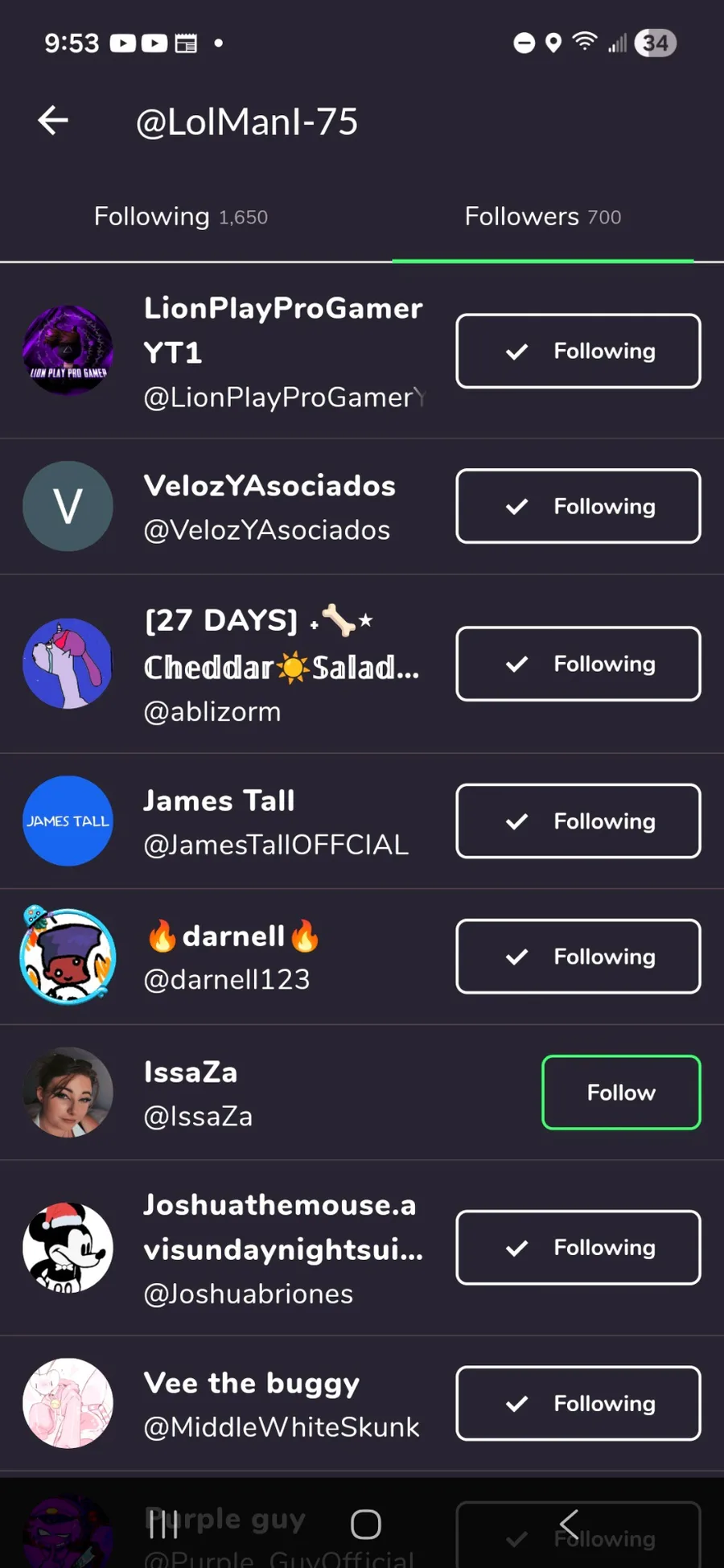Open VelozYAsociados profile
724x1568 pixels.
pos(269,507)
